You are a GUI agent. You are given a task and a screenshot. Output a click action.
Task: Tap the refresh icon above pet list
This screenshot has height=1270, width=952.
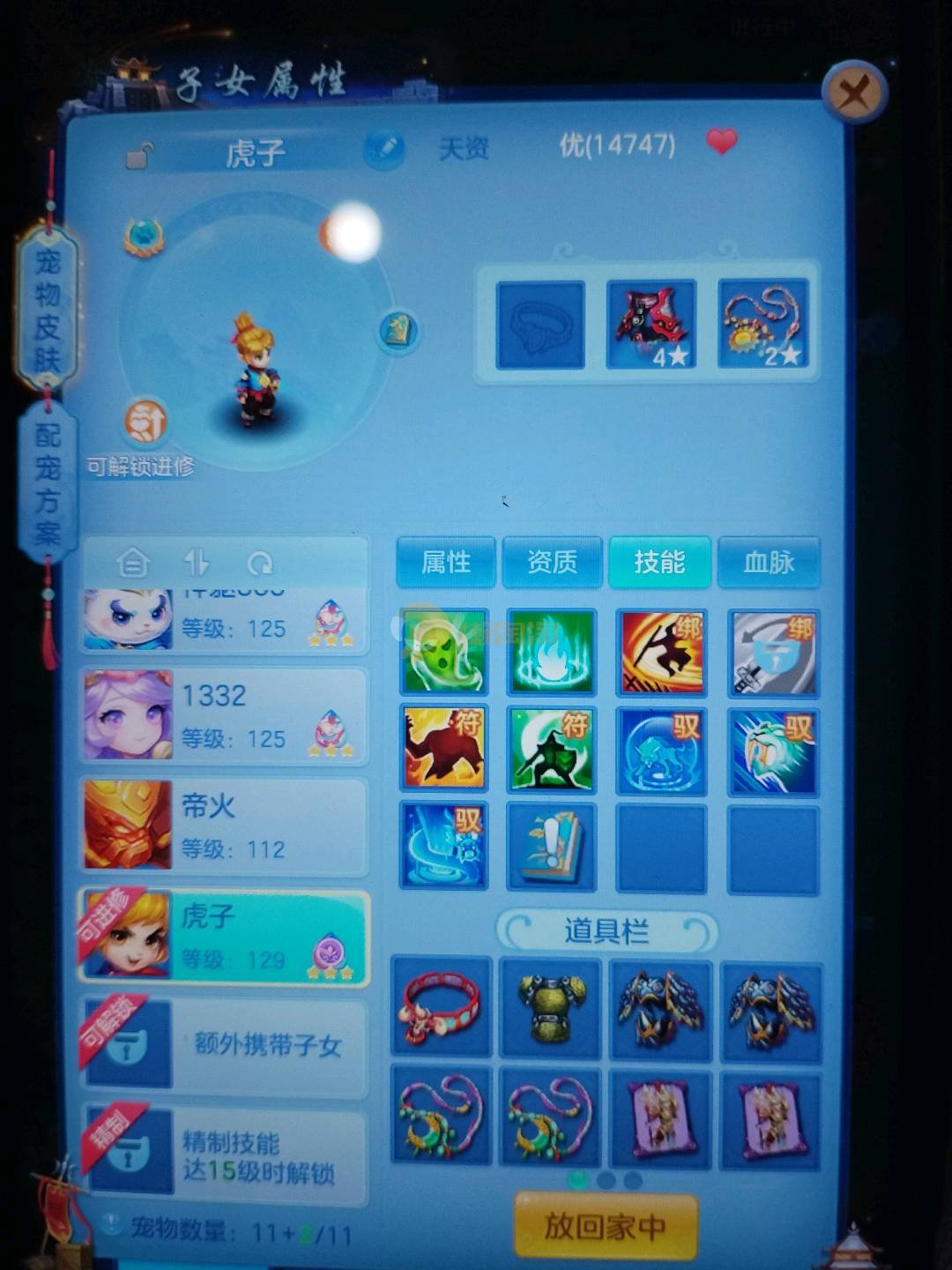pyautogui.click(x=260, y=563)
